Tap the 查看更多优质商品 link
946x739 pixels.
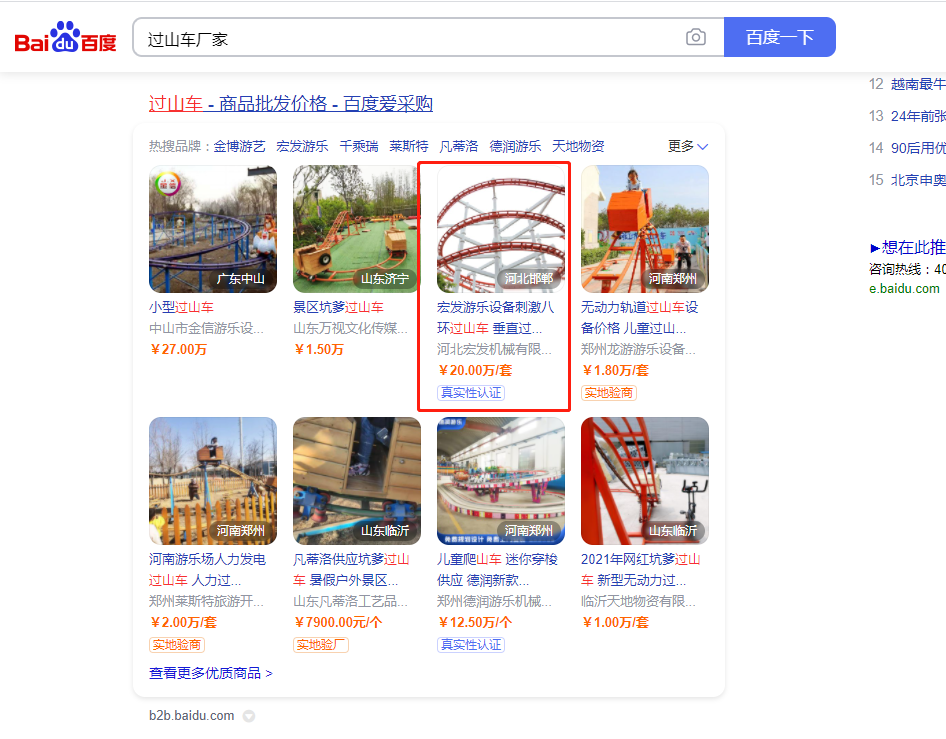(210, 673)
